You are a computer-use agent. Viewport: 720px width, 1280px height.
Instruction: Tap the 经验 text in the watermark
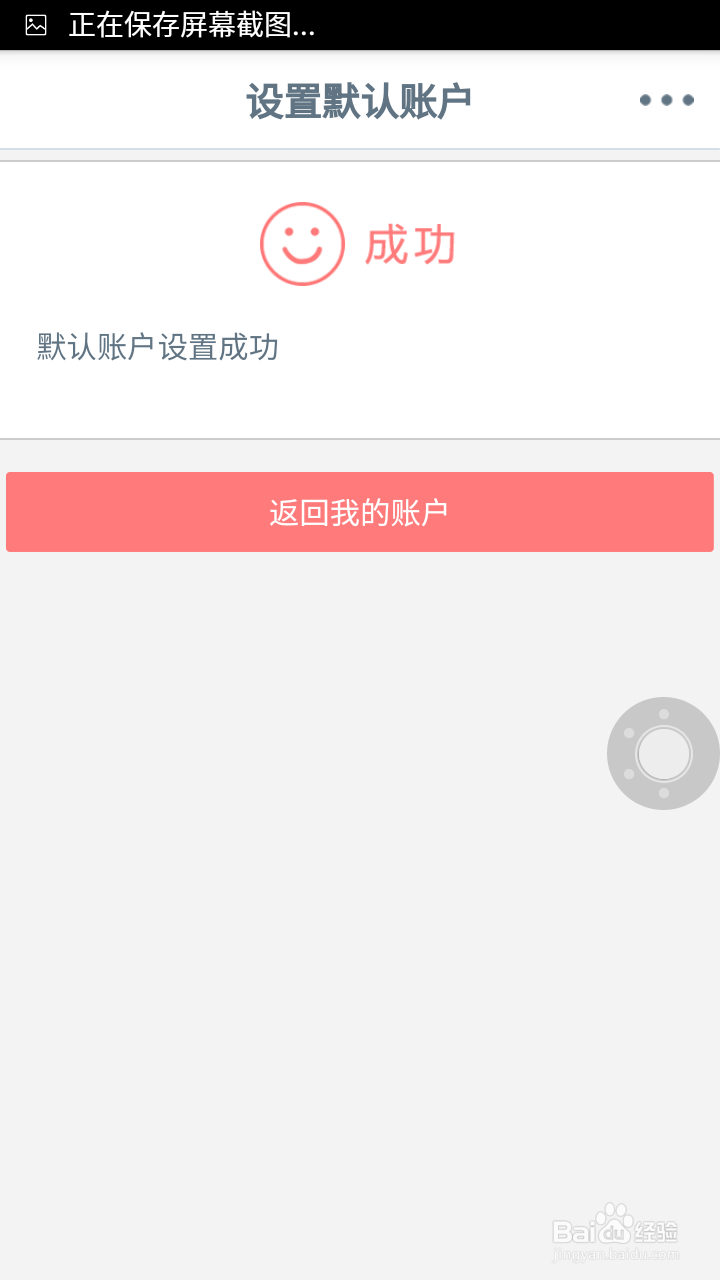click(x=656, y=1233)
